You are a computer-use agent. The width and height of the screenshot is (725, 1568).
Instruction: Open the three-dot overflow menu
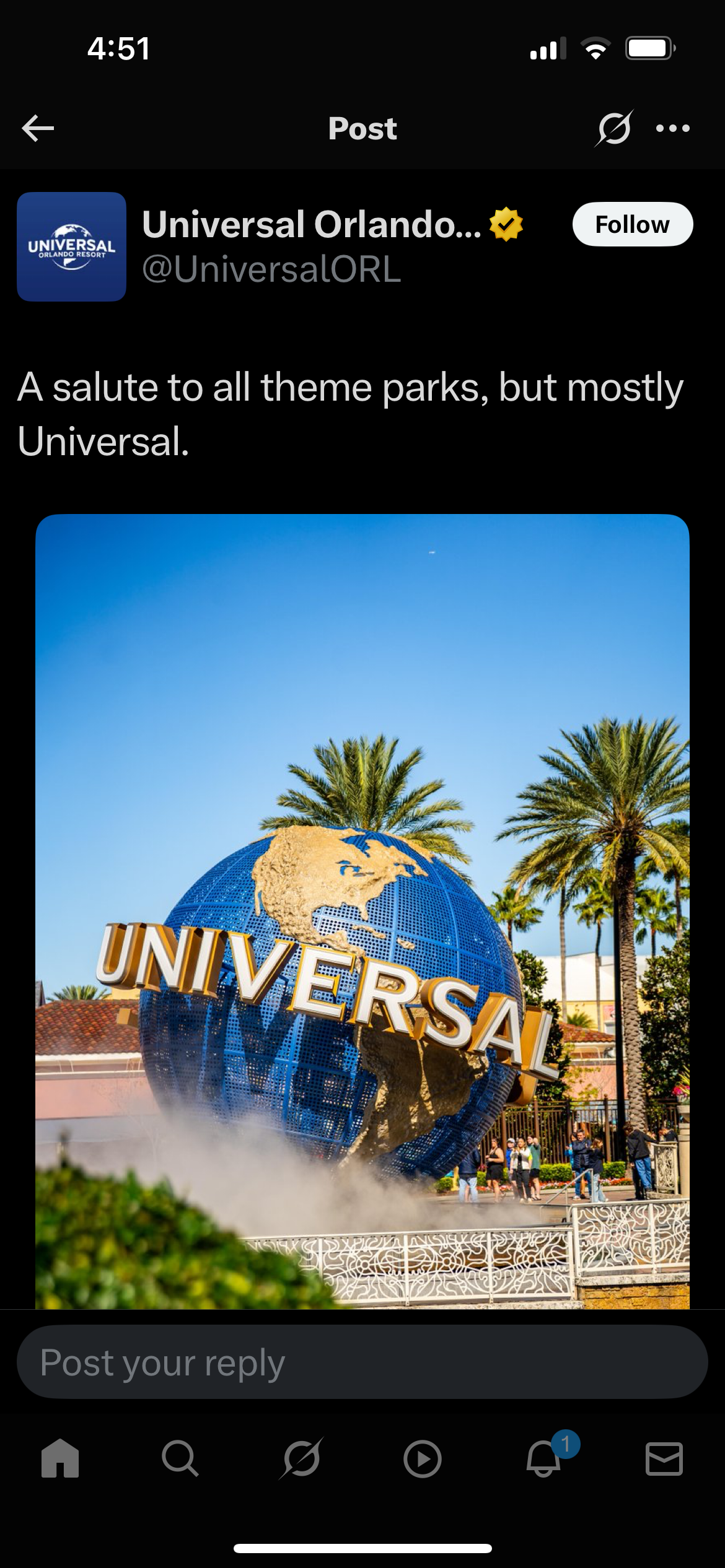pos(672,128)
